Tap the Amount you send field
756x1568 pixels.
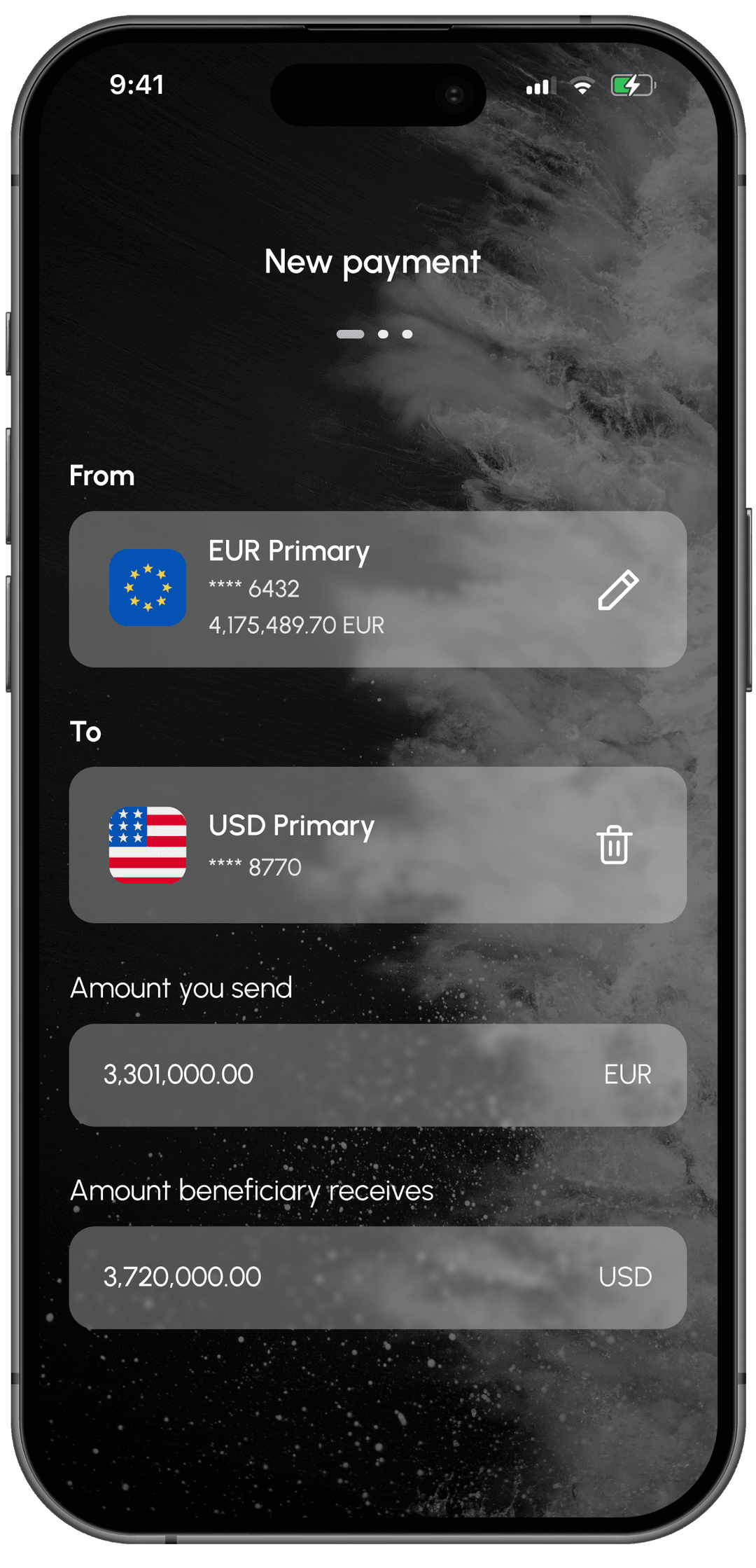coord(350,1075)
